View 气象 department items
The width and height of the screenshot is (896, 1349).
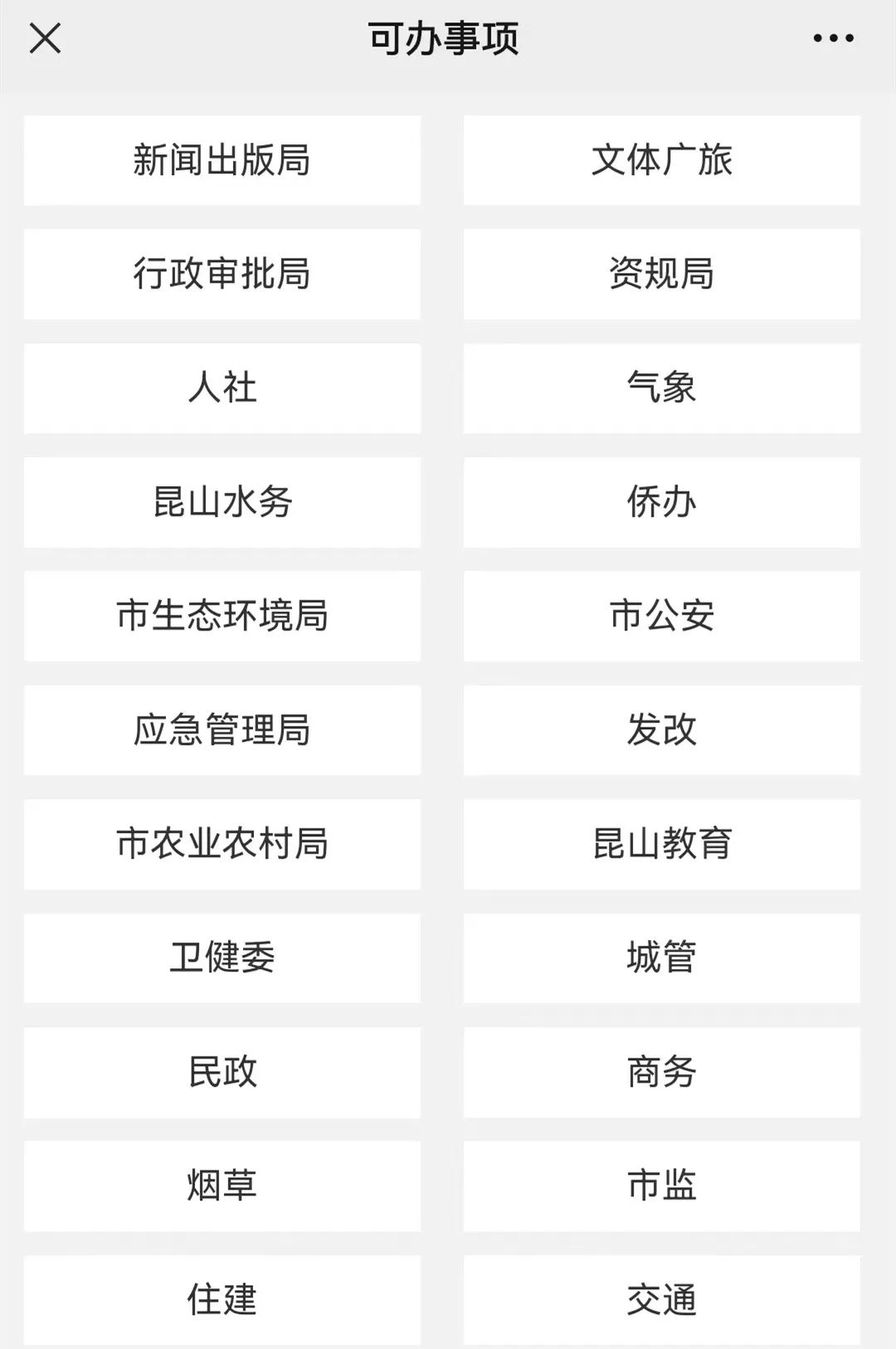[661, 387]
